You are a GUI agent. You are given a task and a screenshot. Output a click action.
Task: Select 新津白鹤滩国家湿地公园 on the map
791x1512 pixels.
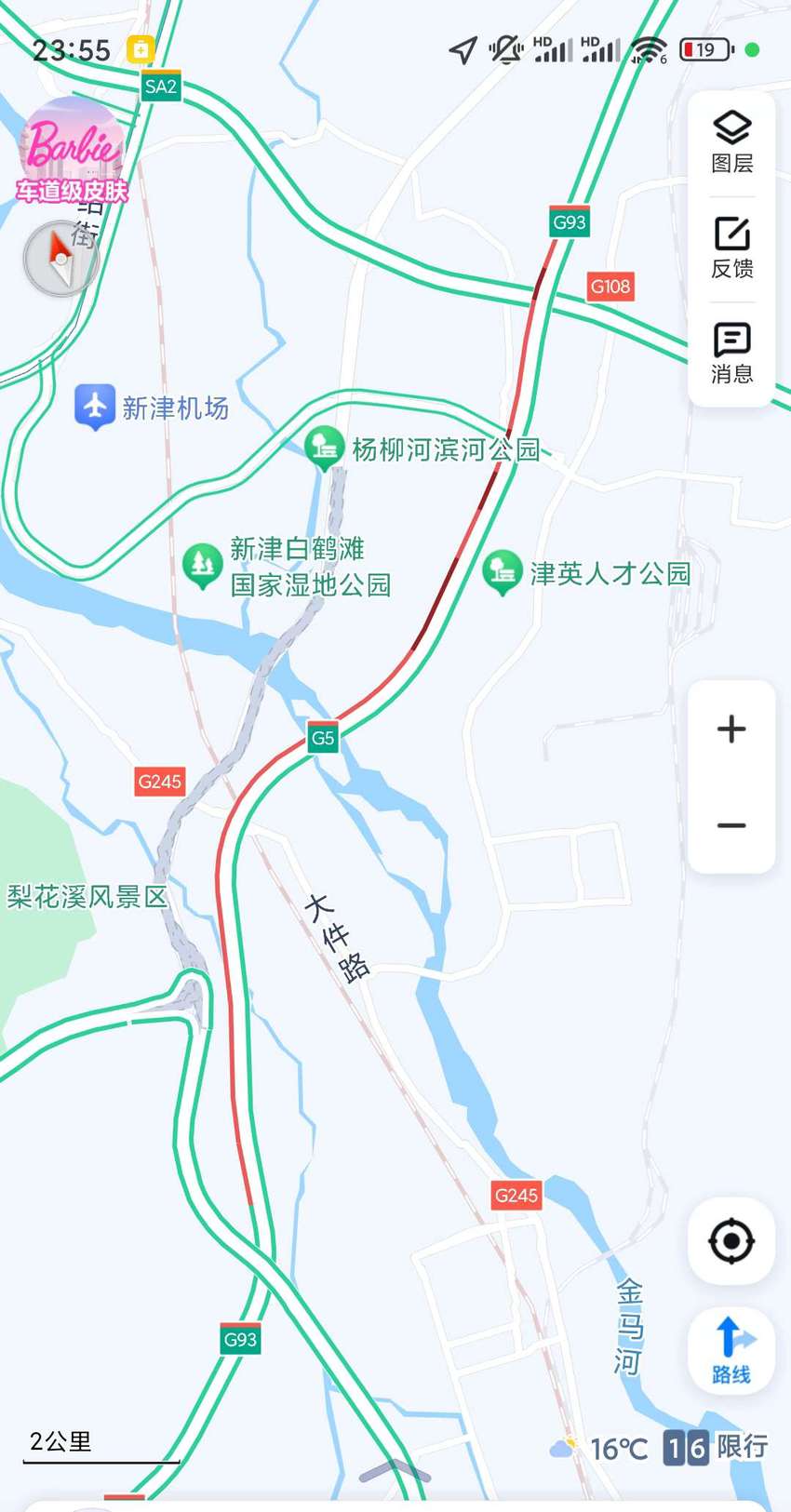click(x=287, y=567)
